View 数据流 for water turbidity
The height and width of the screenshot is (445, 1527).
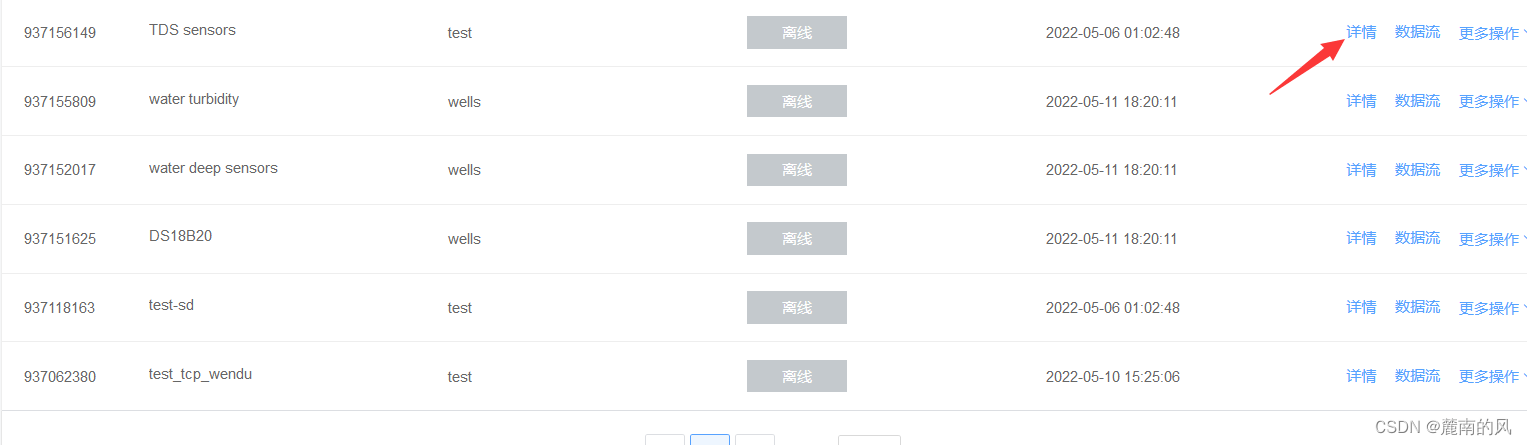click(x=1417, y=101)
